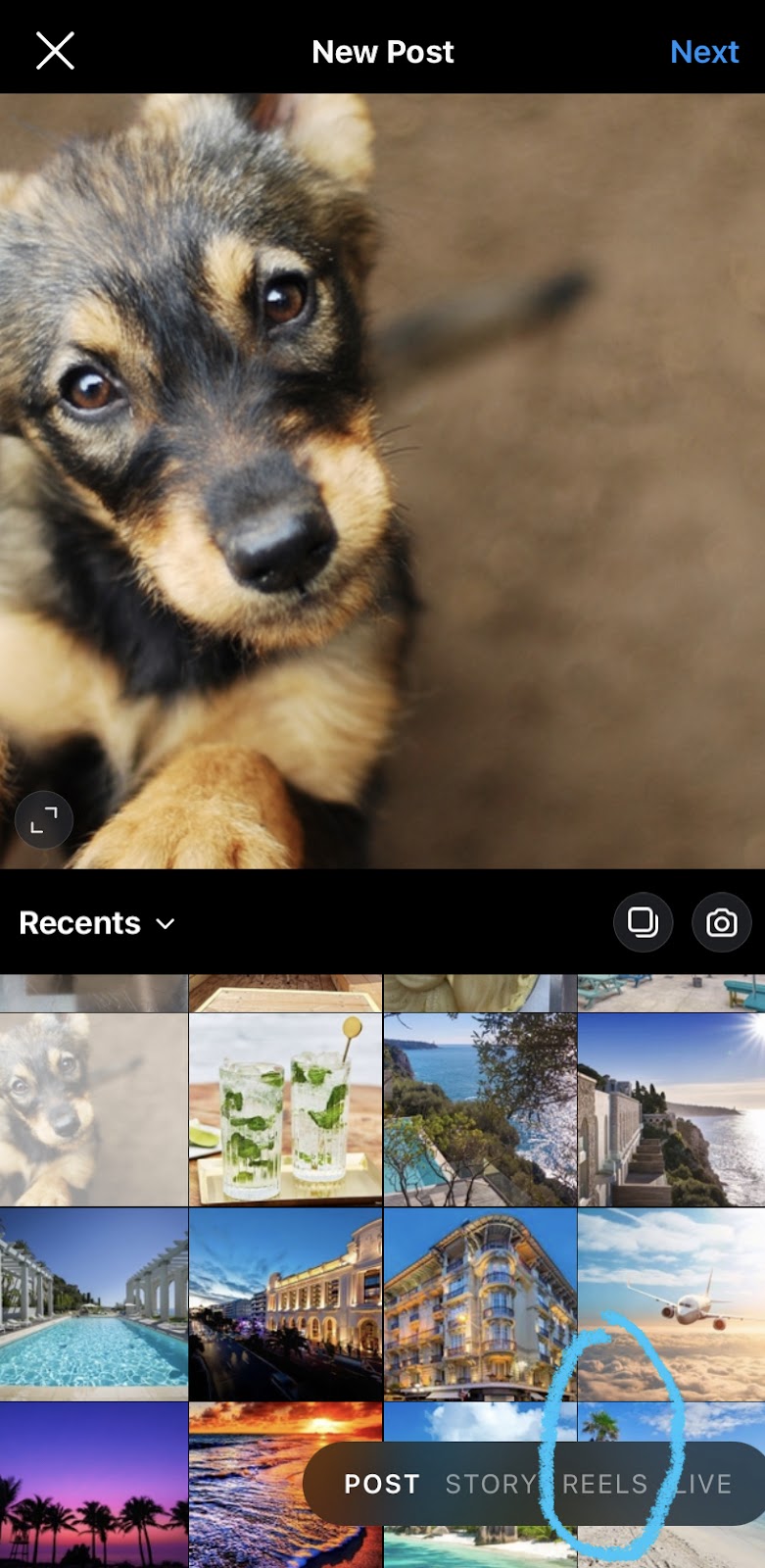Image resolution: width=765 pixels, height=1568 pixels.
Task: Enable select multiple photos
Action: coord(643,922)
